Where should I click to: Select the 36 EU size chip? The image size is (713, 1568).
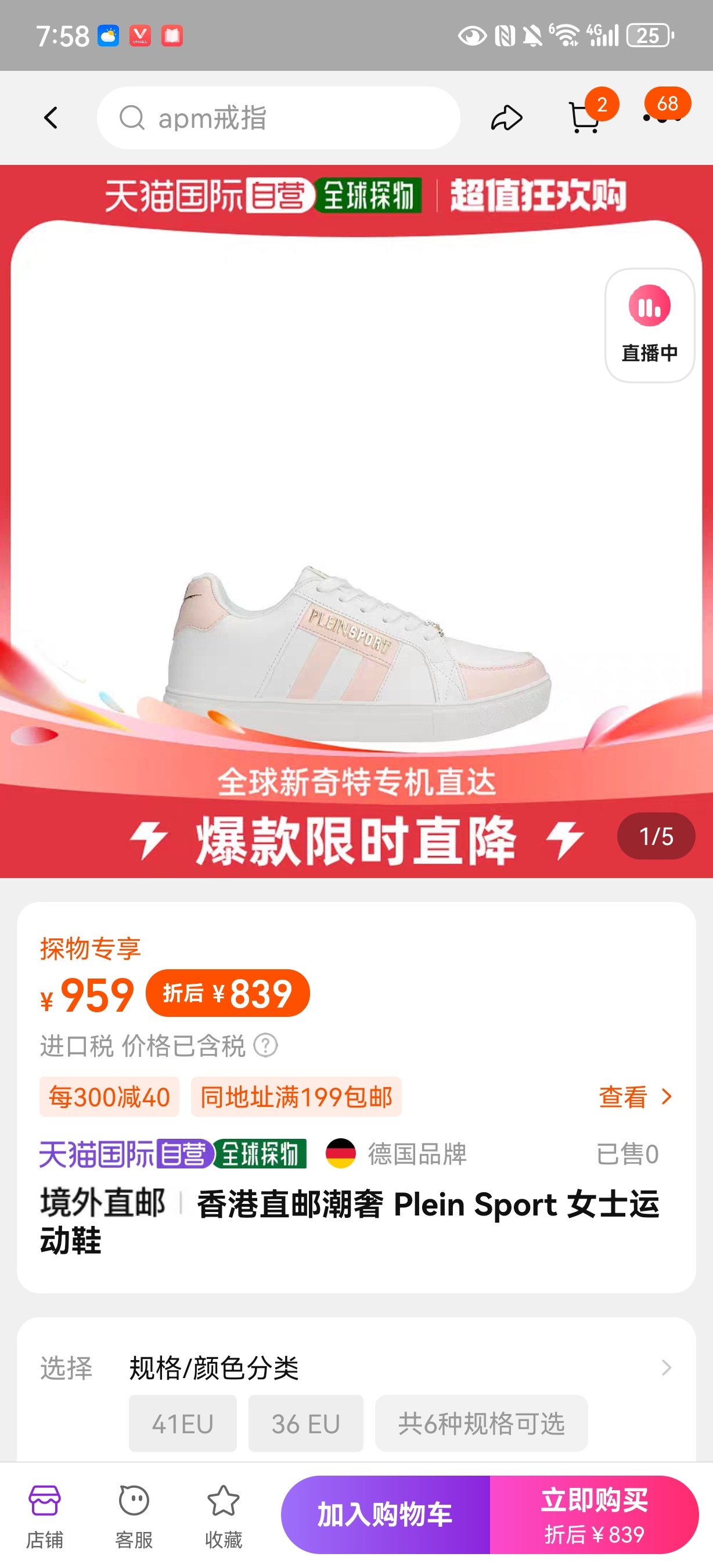[305, 1424]
